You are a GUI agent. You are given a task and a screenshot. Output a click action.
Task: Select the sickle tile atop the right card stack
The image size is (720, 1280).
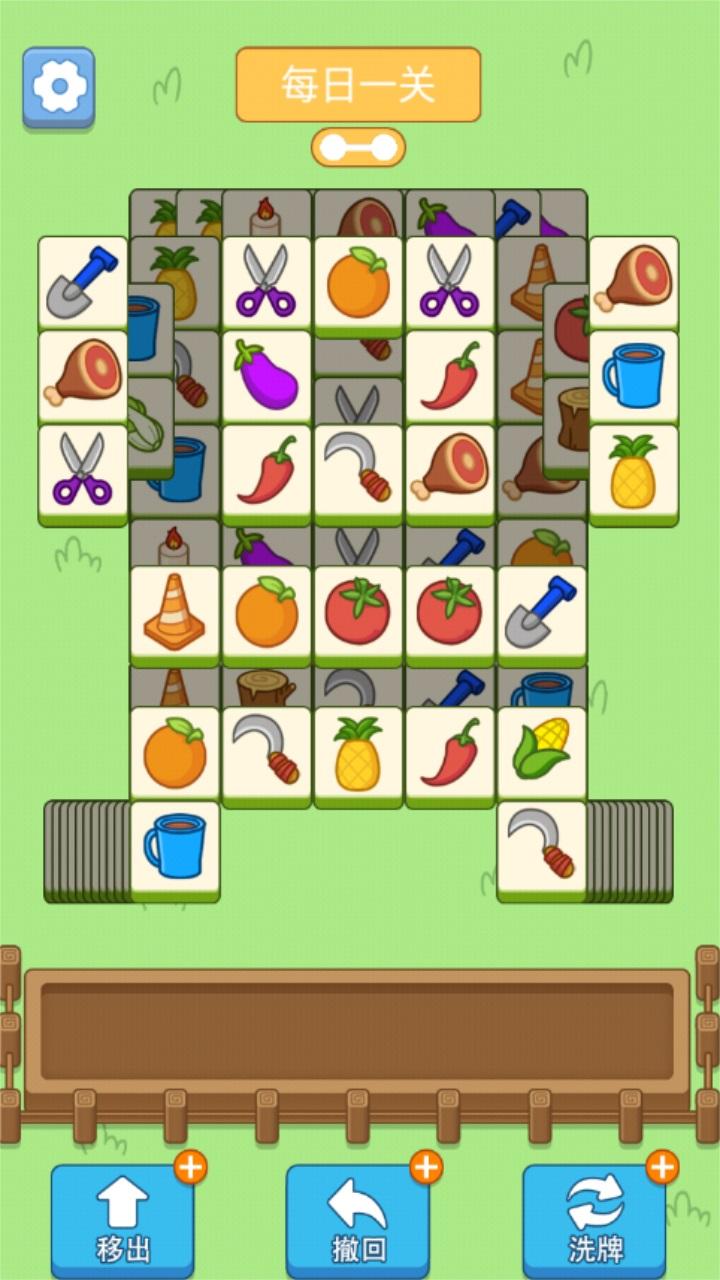tap(541, 846)
